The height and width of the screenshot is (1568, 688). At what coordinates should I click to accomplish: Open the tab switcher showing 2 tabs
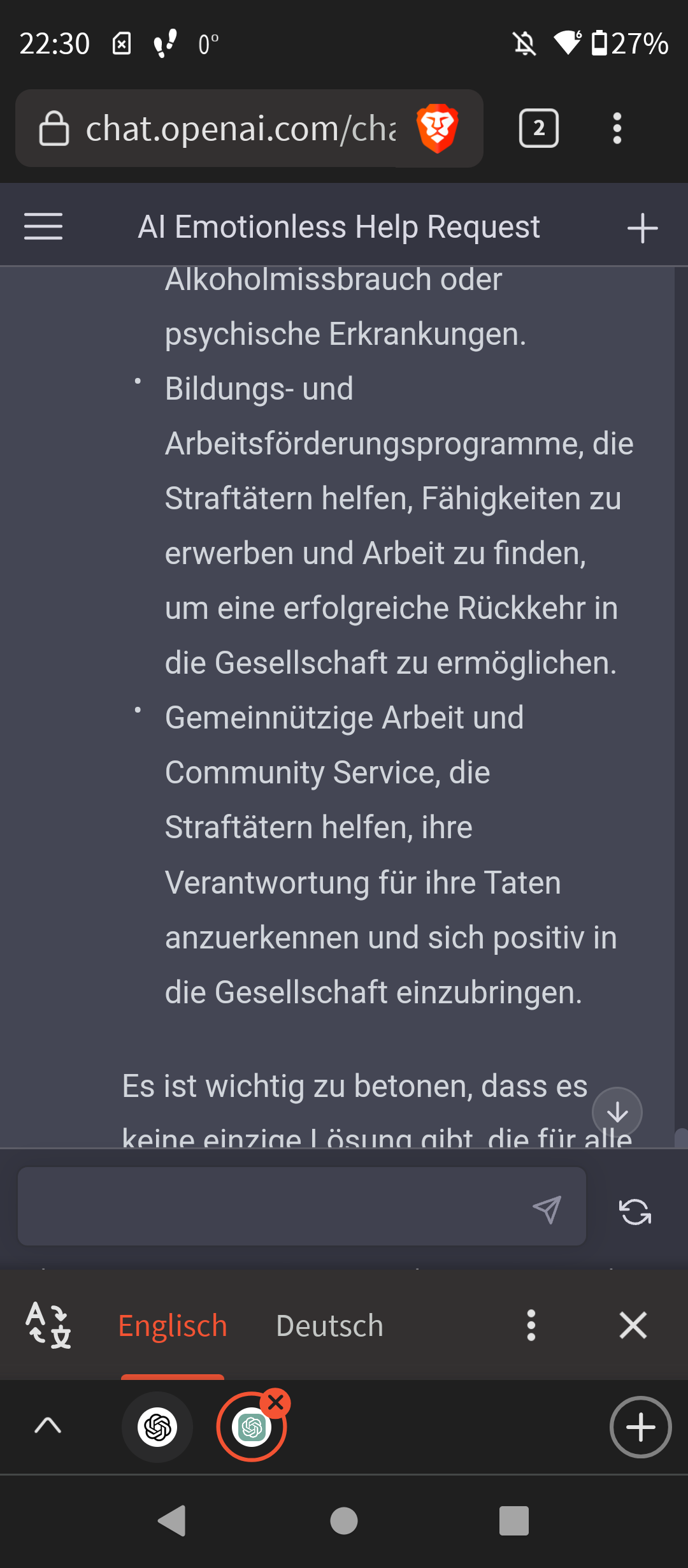coord(539,128)
